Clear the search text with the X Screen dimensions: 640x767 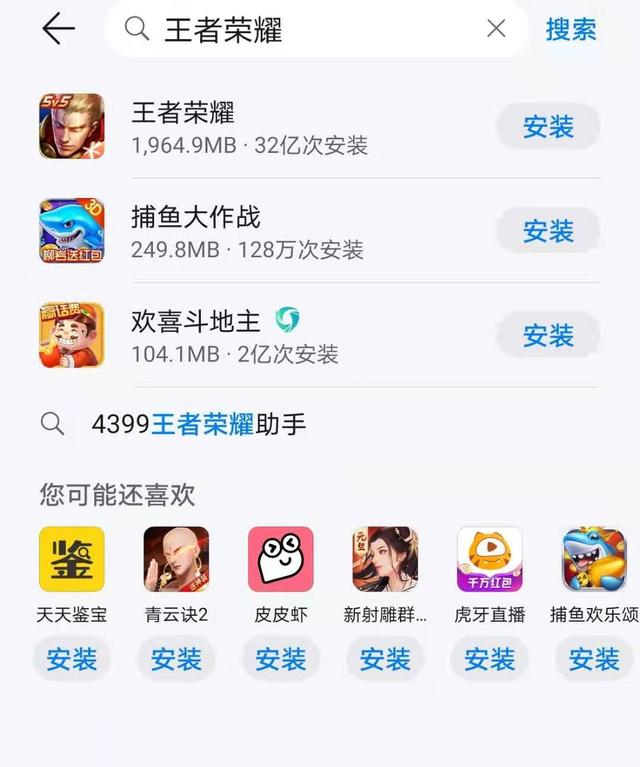[x=496, y=29]
